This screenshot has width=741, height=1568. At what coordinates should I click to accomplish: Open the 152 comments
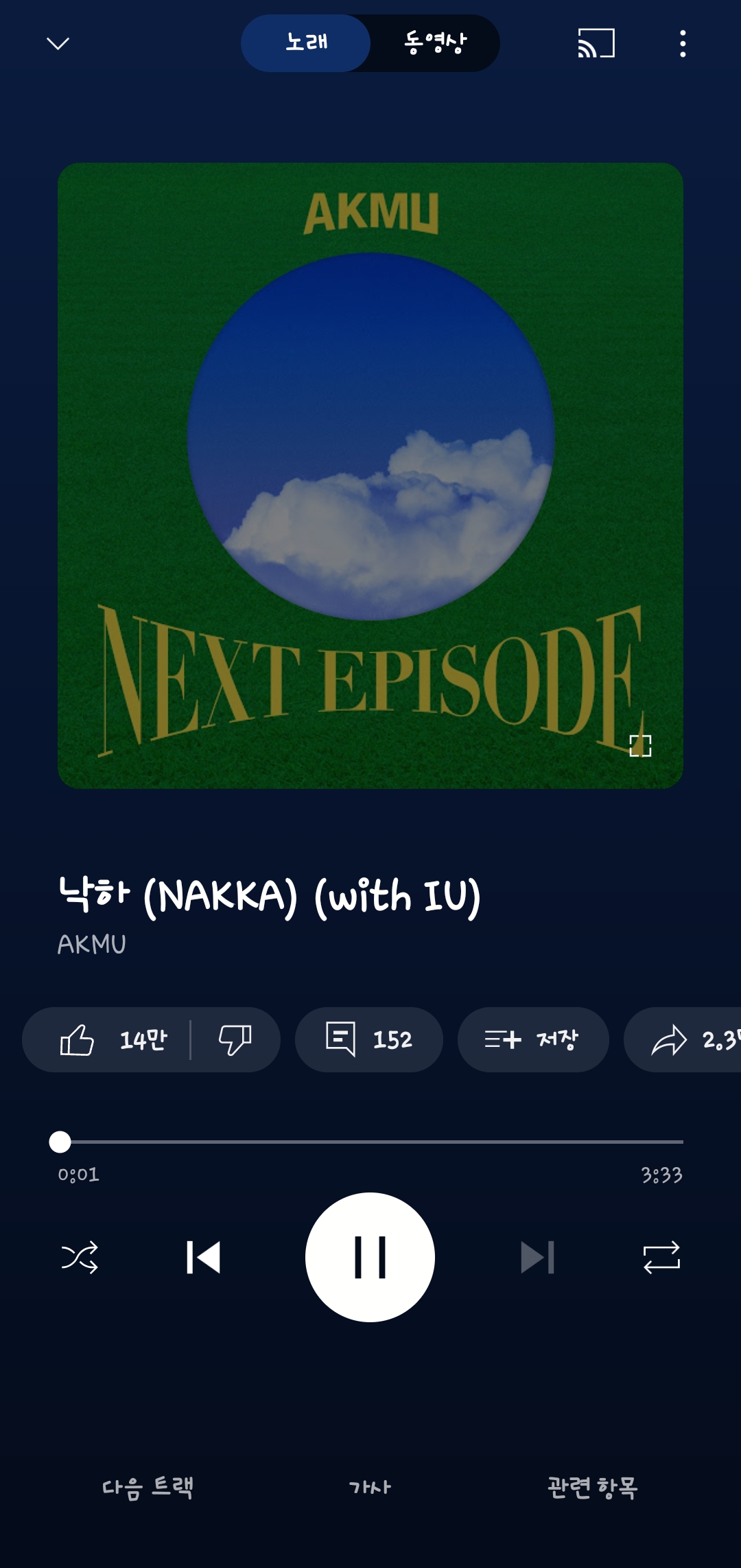click(x=369, y=1039)
